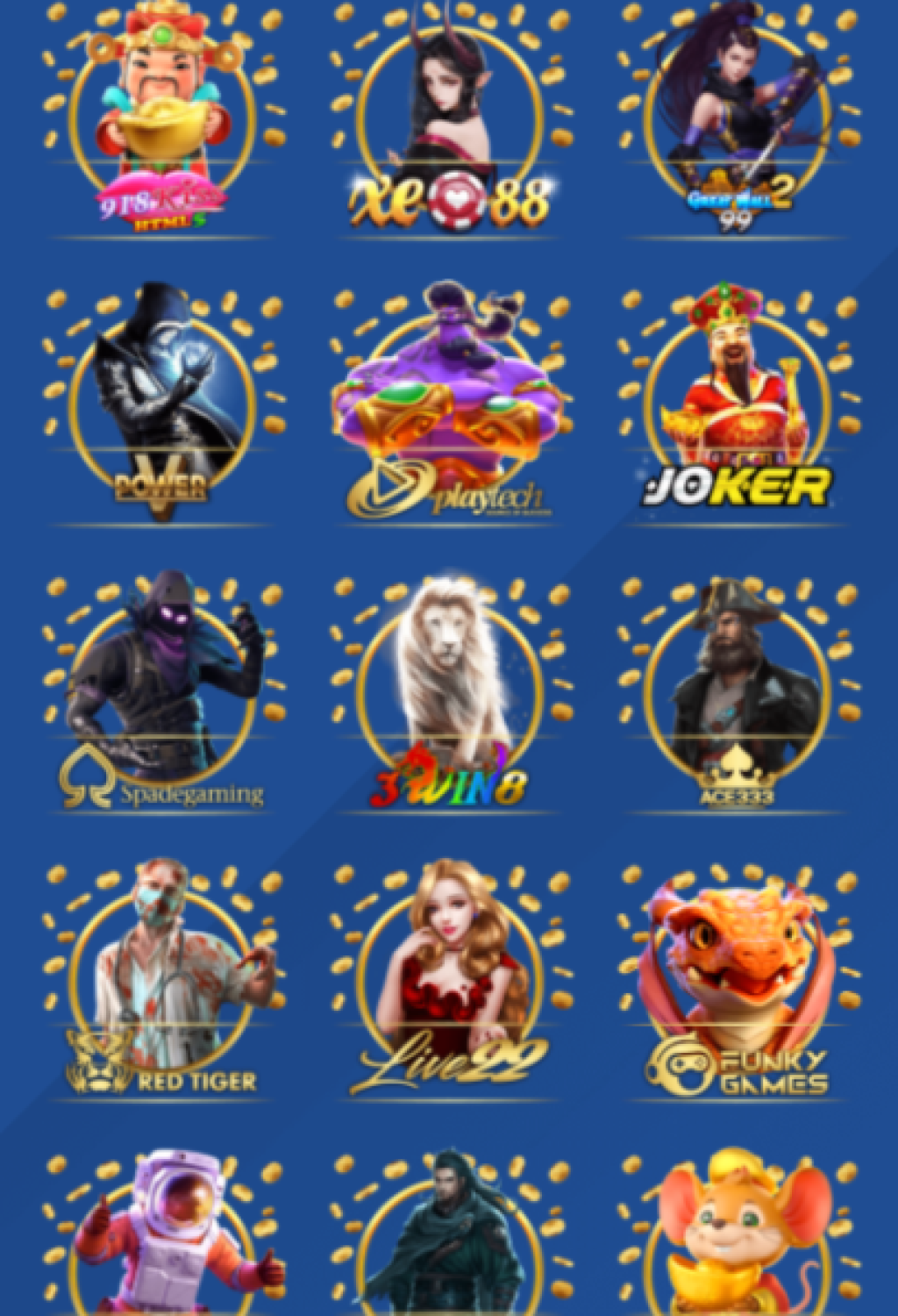Select the Funky Games dragon tile

[x=737, y=978]
